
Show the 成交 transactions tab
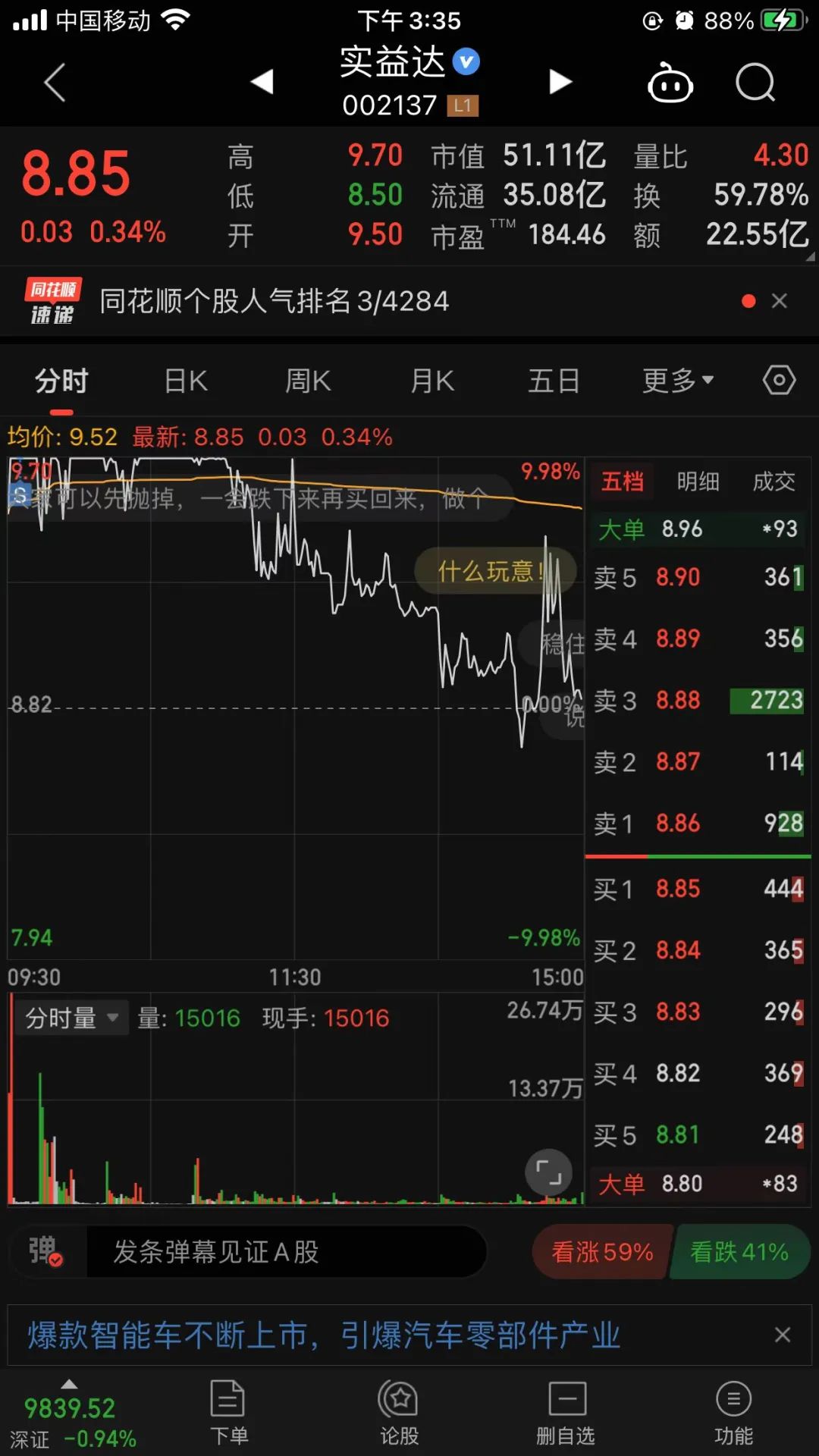773,482
